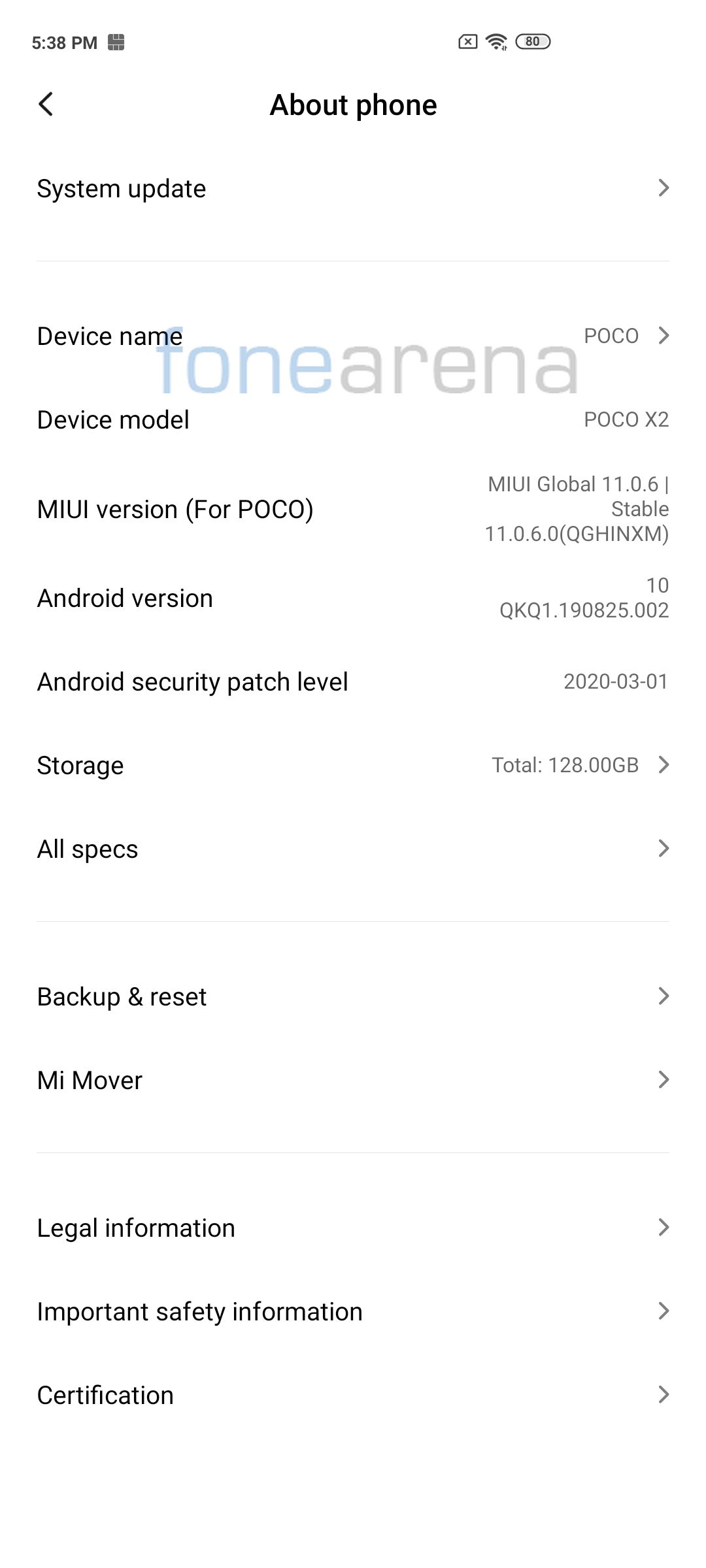
Task: Open System update
Action: [x=353, y=189]
